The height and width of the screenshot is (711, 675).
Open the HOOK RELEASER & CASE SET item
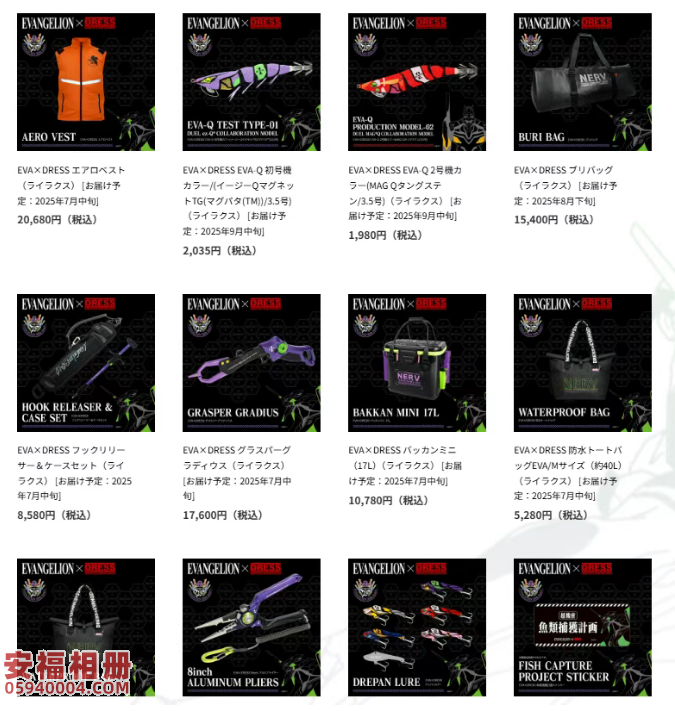(86, 363)
